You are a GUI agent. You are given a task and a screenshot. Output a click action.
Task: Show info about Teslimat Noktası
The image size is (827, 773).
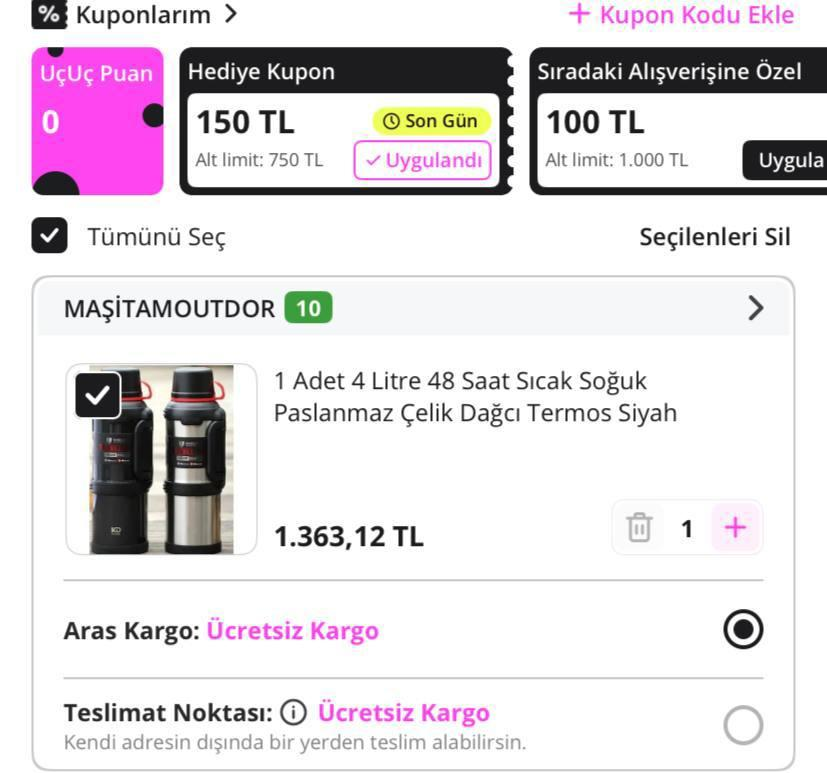(293, 713)
